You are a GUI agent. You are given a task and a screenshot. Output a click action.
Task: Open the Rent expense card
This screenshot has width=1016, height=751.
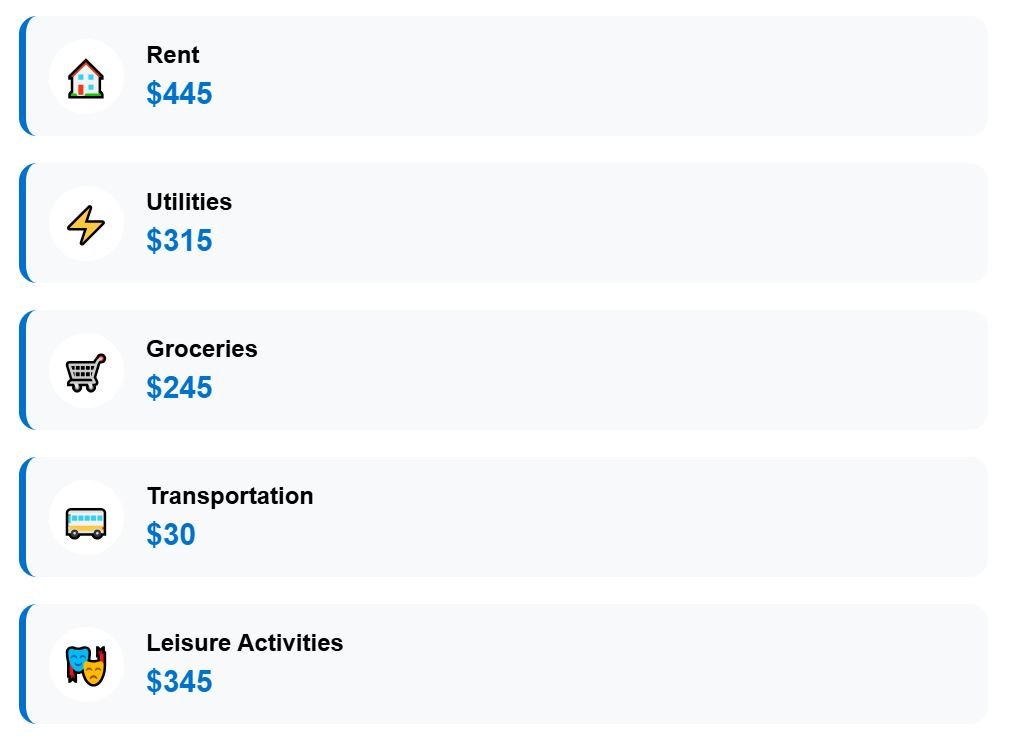[503, 76]
